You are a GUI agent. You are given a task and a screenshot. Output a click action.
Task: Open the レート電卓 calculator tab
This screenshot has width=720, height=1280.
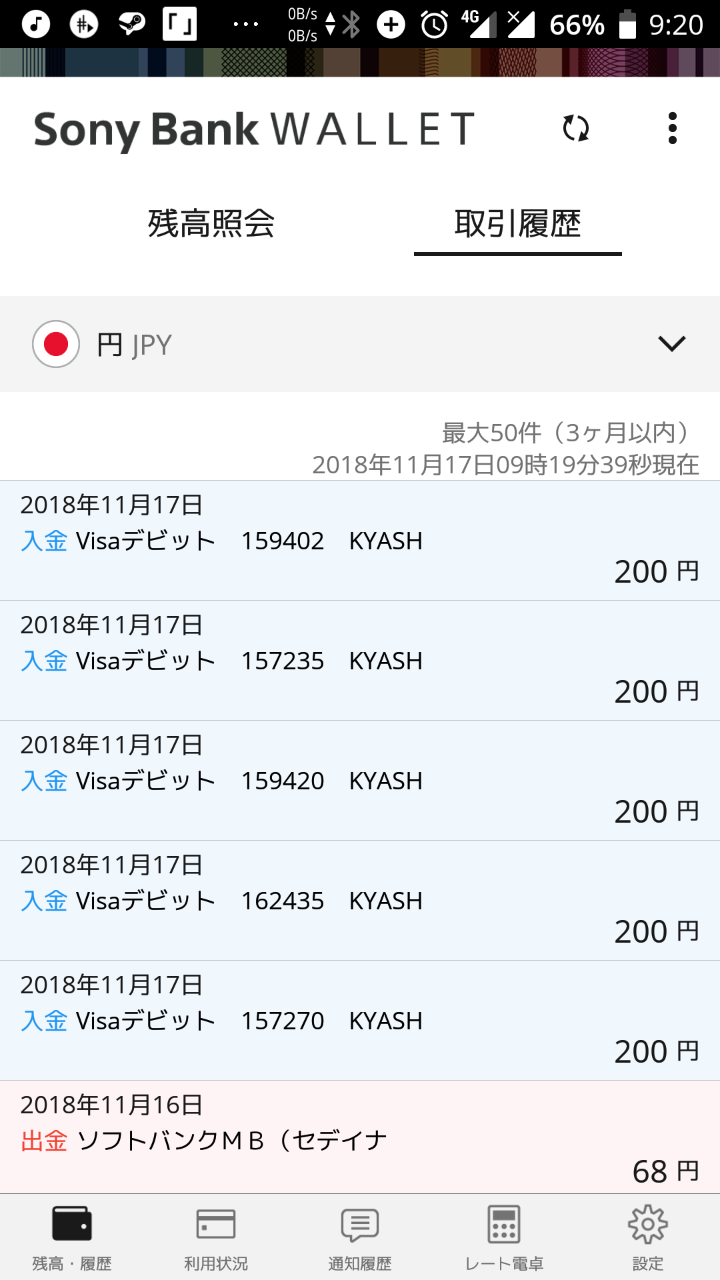[504, 1238]
